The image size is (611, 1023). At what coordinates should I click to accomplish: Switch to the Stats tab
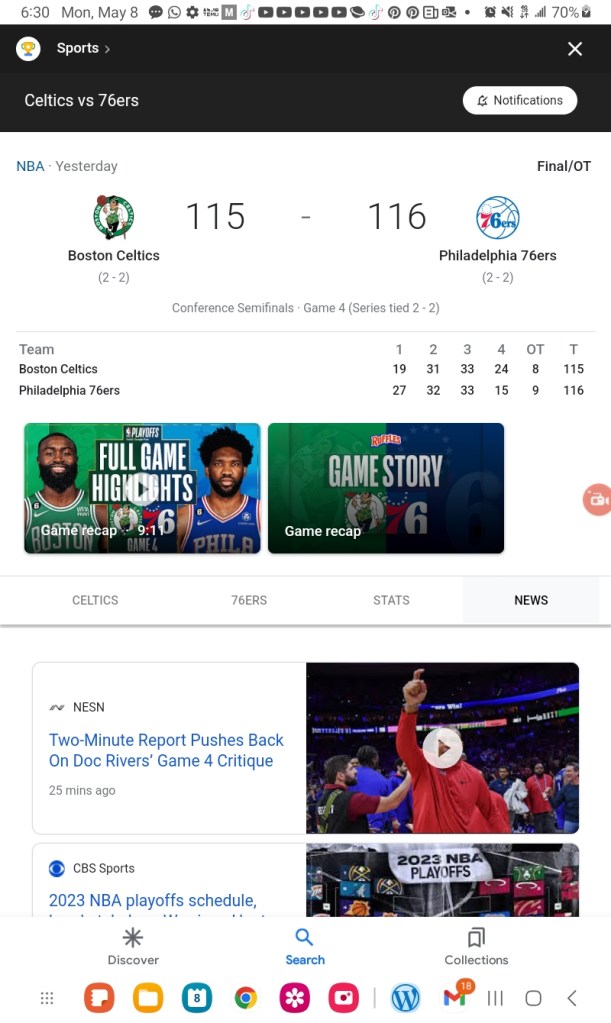pos(391,600)
